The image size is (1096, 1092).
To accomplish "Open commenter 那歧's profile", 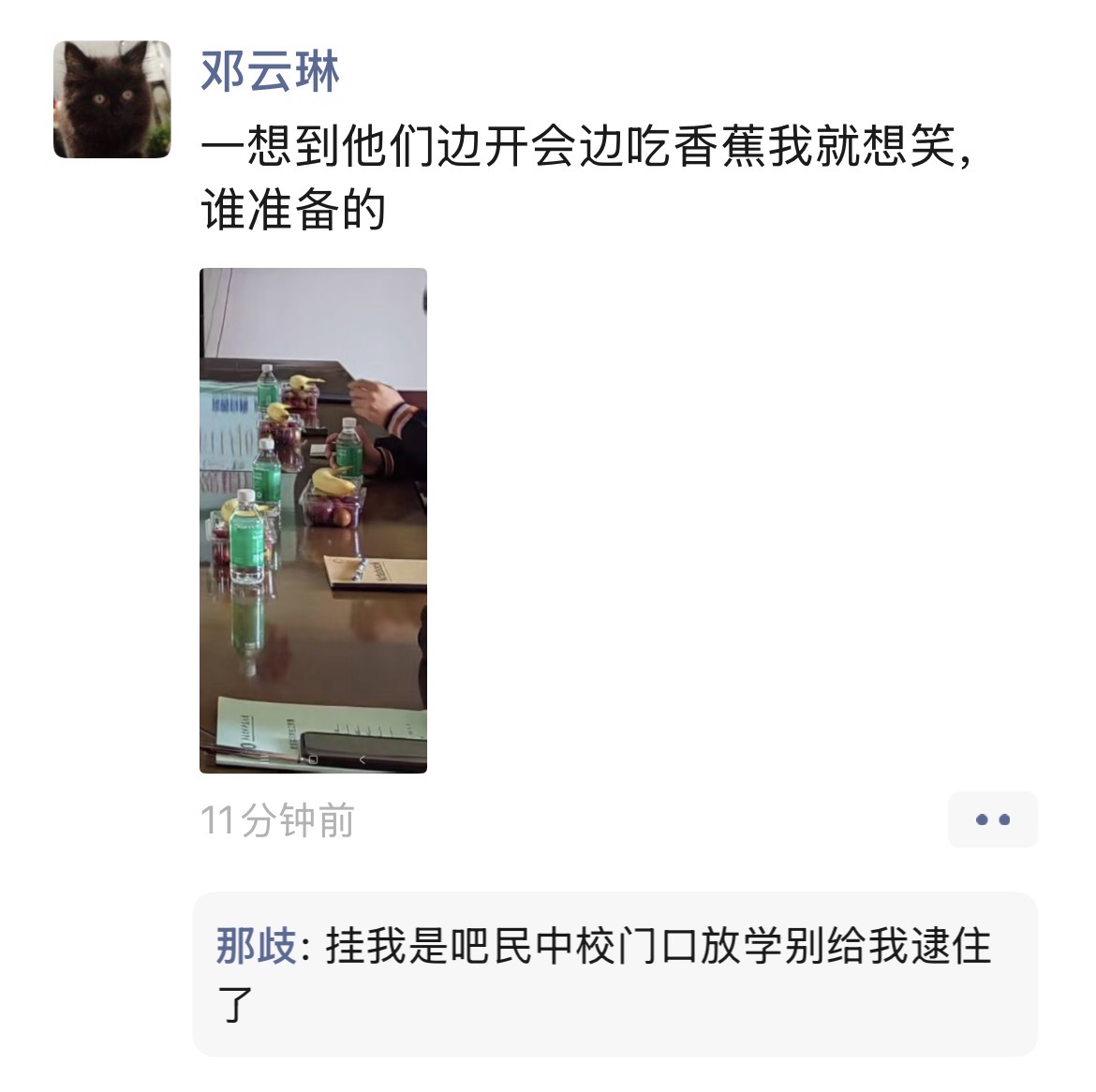I will (x=255, y=946).
